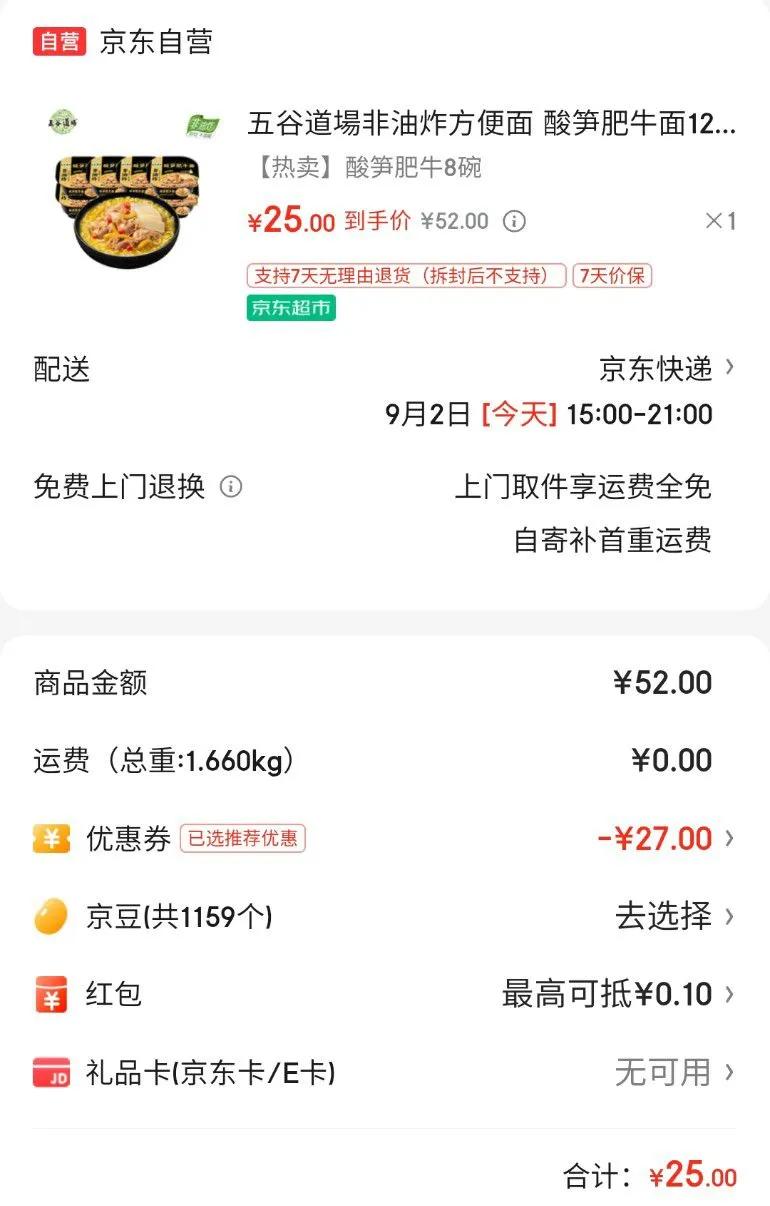Tap the info icon beside 到手价 ¥52.00
Viewport: 770px width, 1206px height.
(514, 221)
